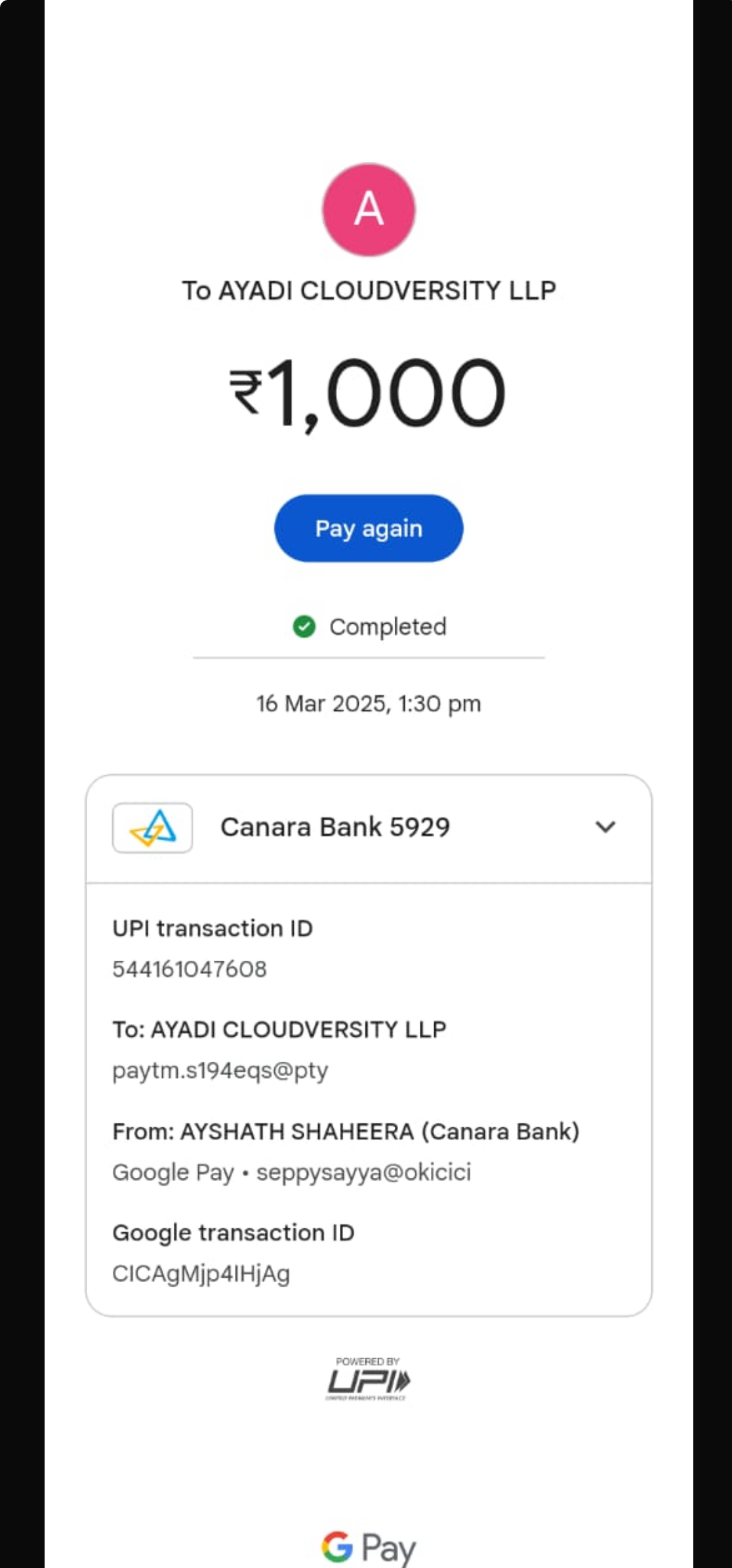Collapse the Canara Bank 5929 details chevron
The height and width of the screenshot is (1568, 732).
(x=605, y=827)
